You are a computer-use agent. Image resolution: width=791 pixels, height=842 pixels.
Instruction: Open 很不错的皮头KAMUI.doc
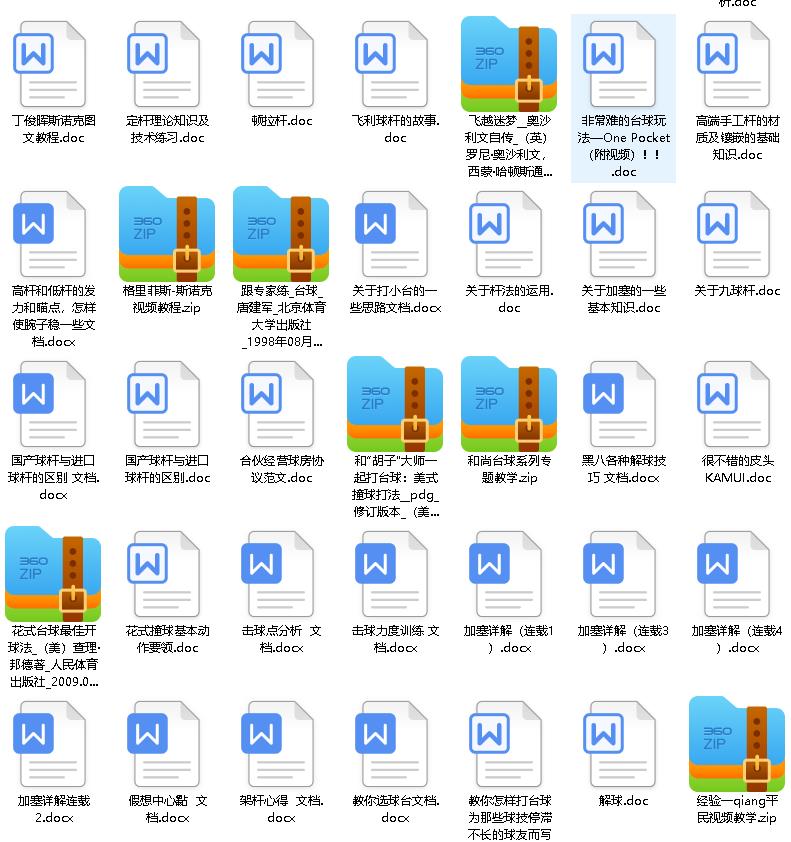point(735,405)
